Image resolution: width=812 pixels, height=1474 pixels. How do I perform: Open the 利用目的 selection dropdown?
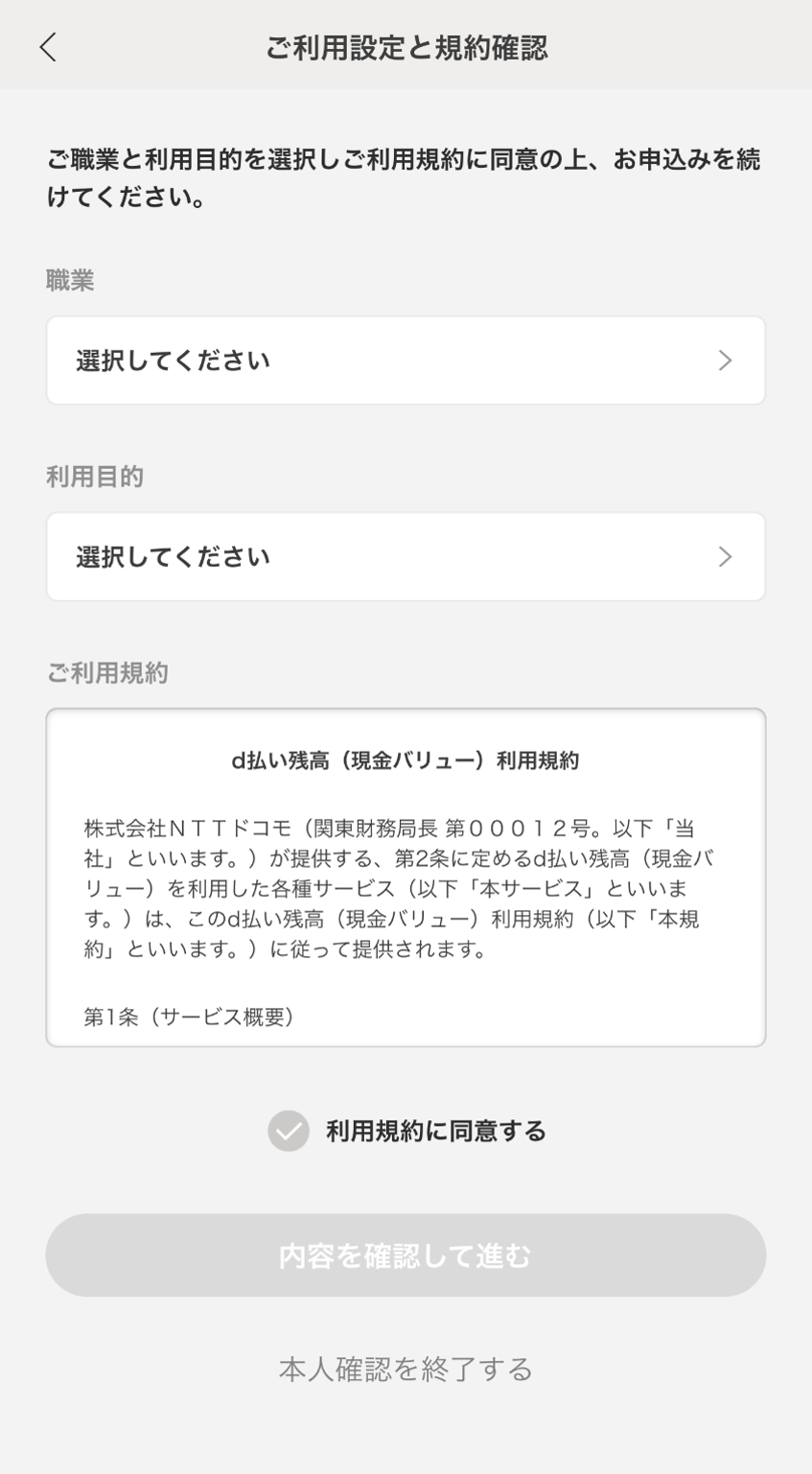[406, 557]
